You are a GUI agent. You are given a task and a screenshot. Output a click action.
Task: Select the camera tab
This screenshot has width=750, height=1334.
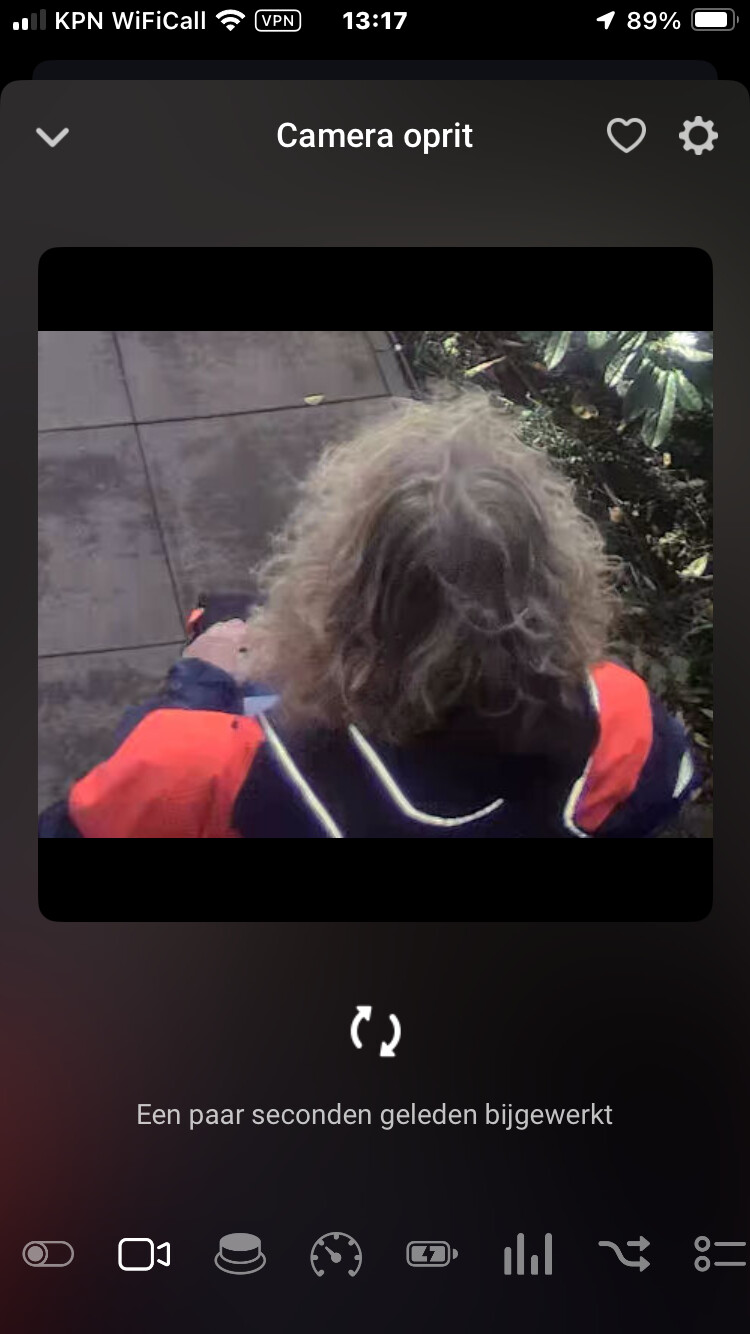click(144, 1253)
